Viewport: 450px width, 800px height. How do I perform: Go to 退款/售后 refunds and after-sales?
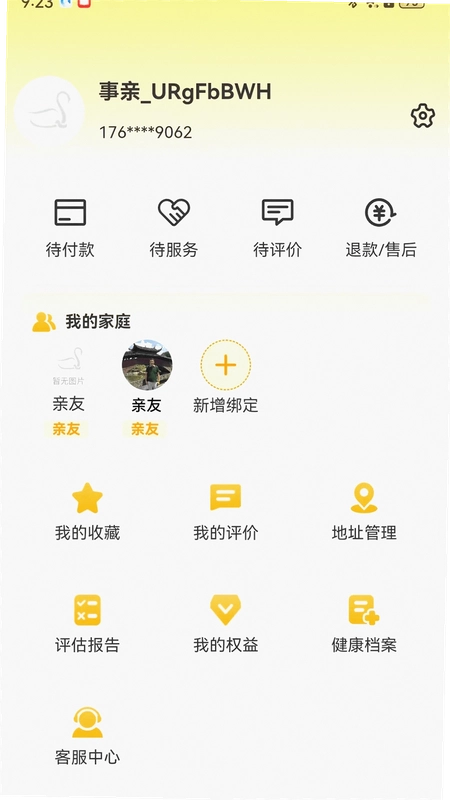point(381,228)
